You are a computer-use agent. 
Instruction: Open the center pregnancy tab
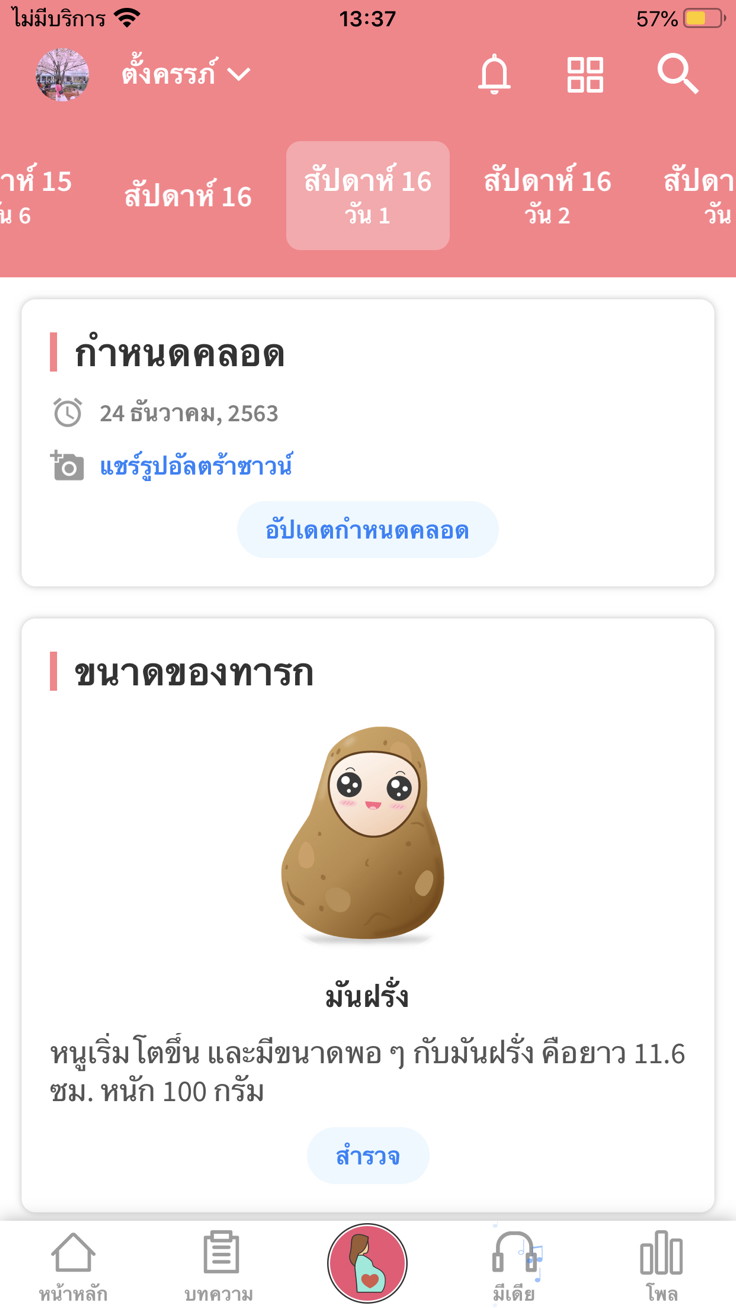click(367, 1263)
